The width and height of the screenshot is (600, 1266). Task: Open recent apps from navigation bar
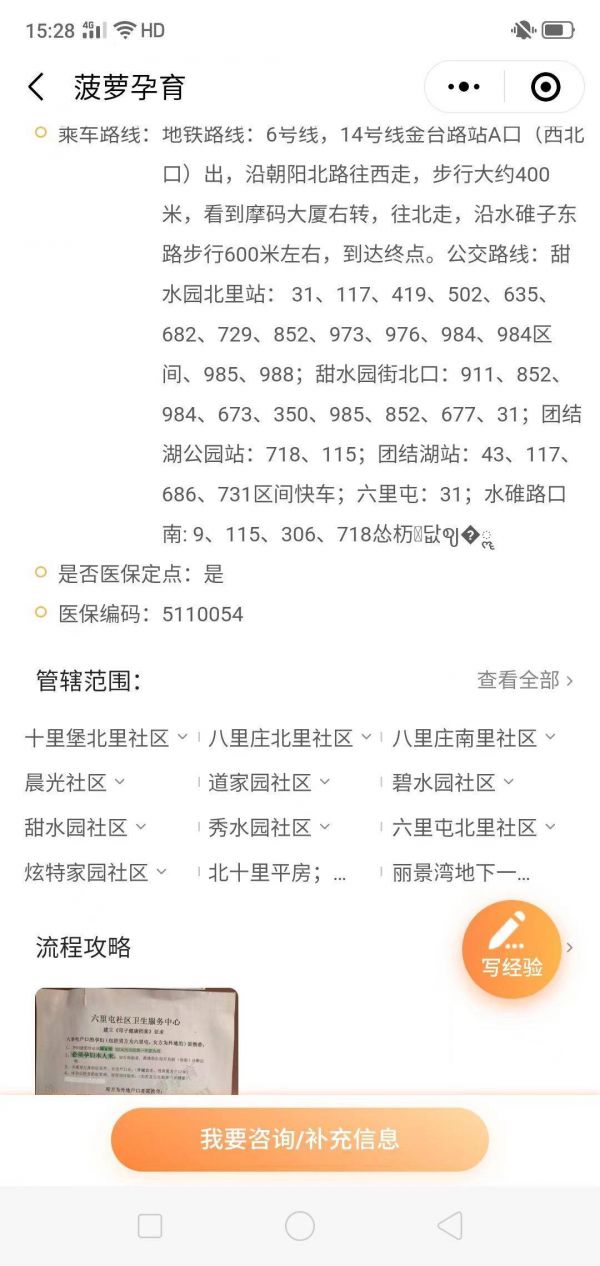point(149,1225)
